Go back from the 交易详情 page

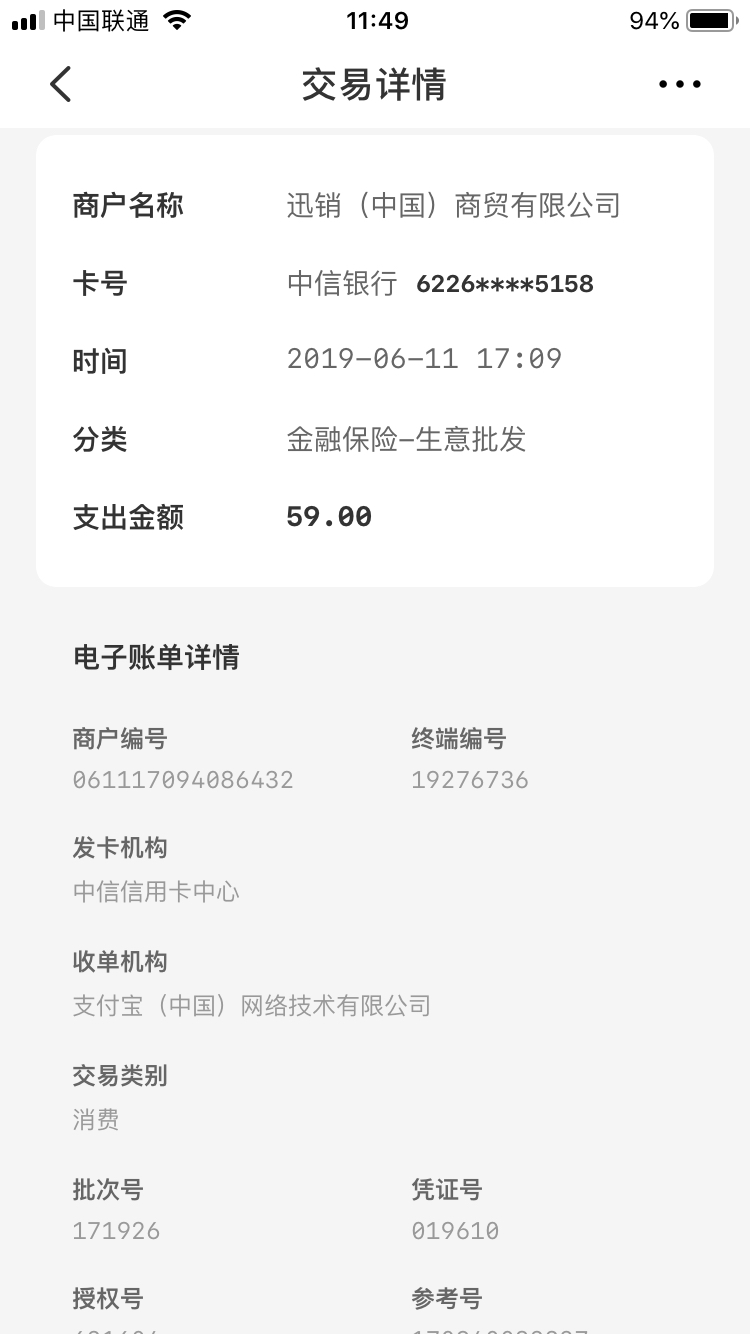click(x=61, y=84)
